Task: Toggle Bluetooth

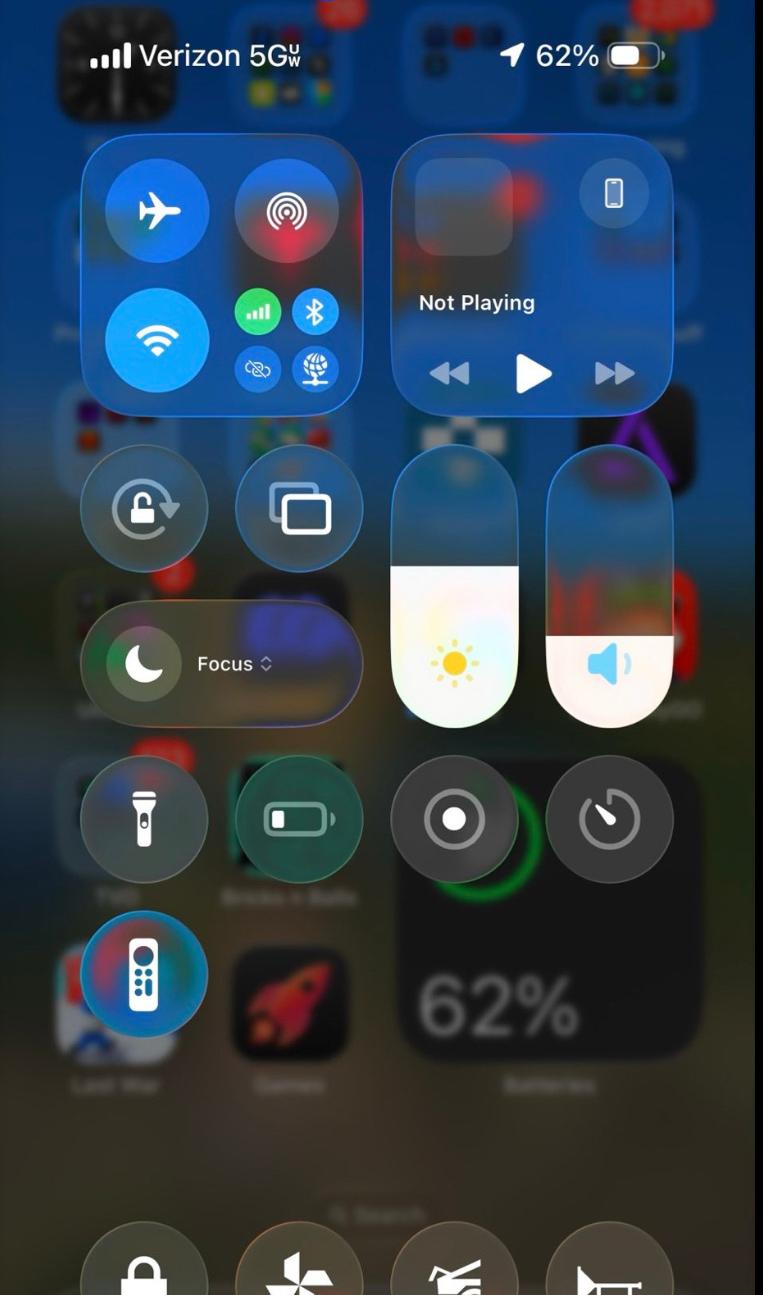Action: 315,312
